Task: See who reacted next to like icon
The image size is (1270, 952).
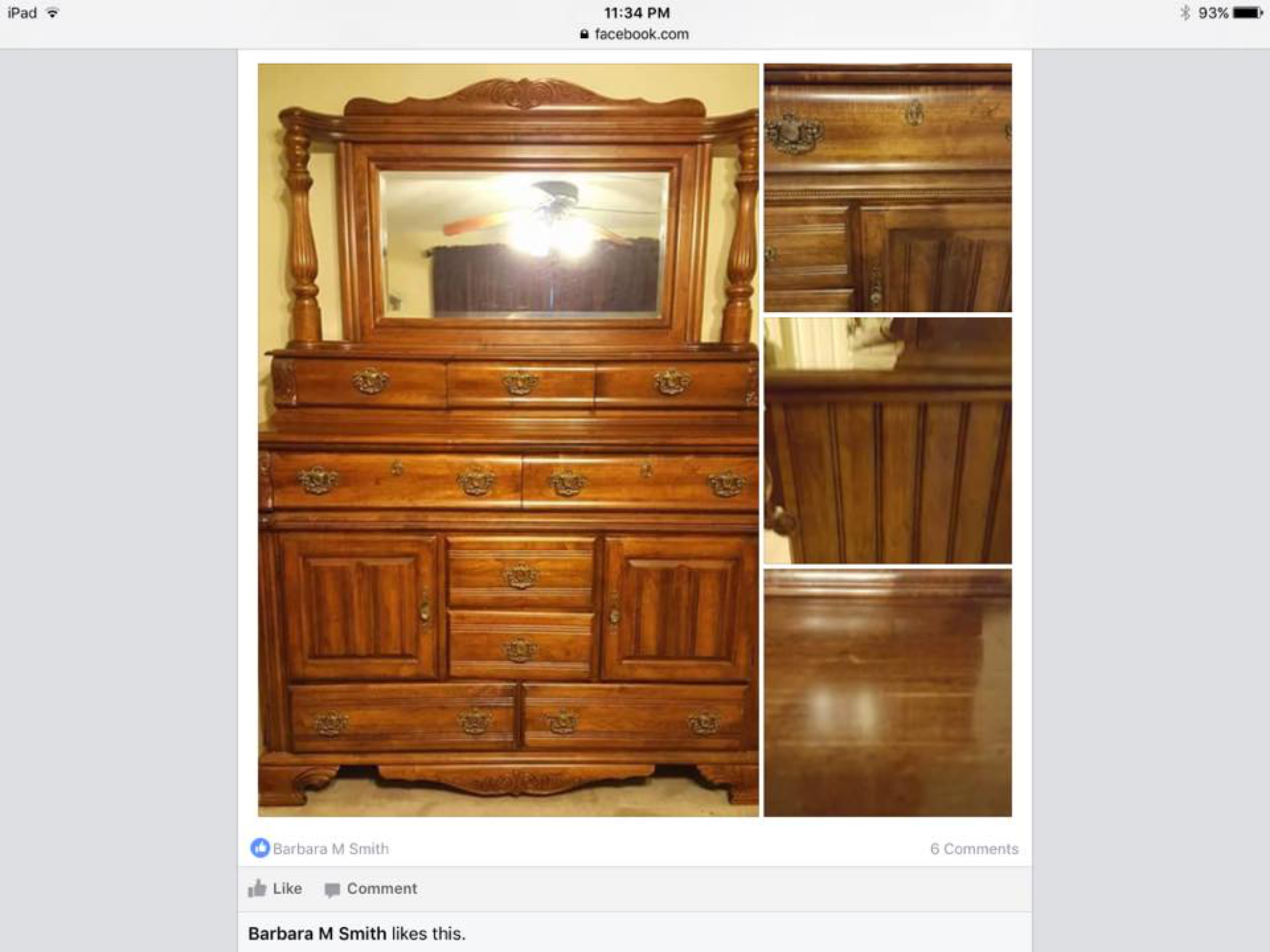Action: 330,848
